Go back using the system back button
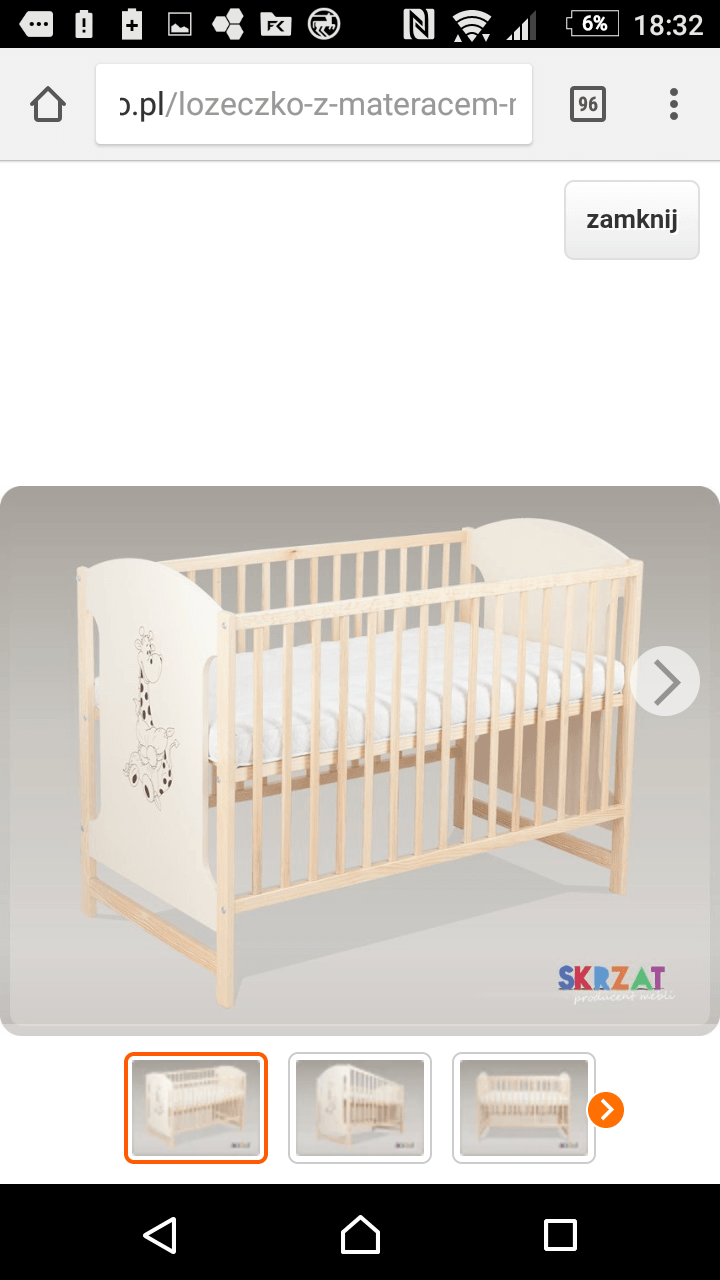The height and width of the screenshot is (1280, 720). pos(160,1234)
